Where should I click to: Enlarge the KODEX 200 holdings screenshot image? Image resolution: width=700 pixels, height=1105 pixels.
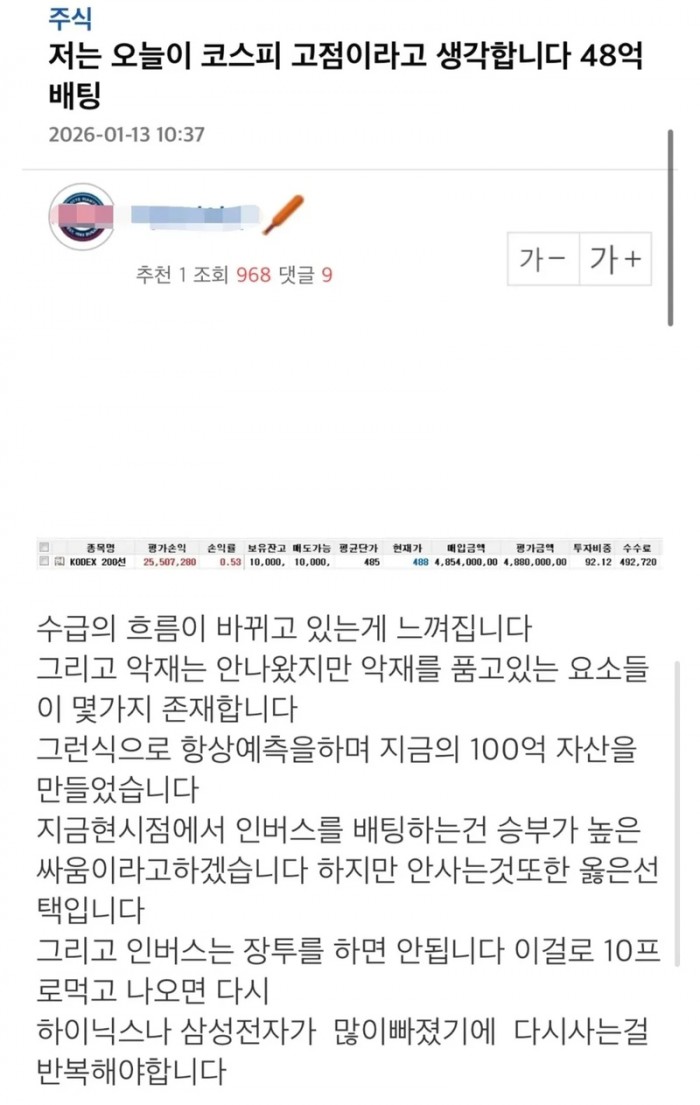(x=351, y=555)
